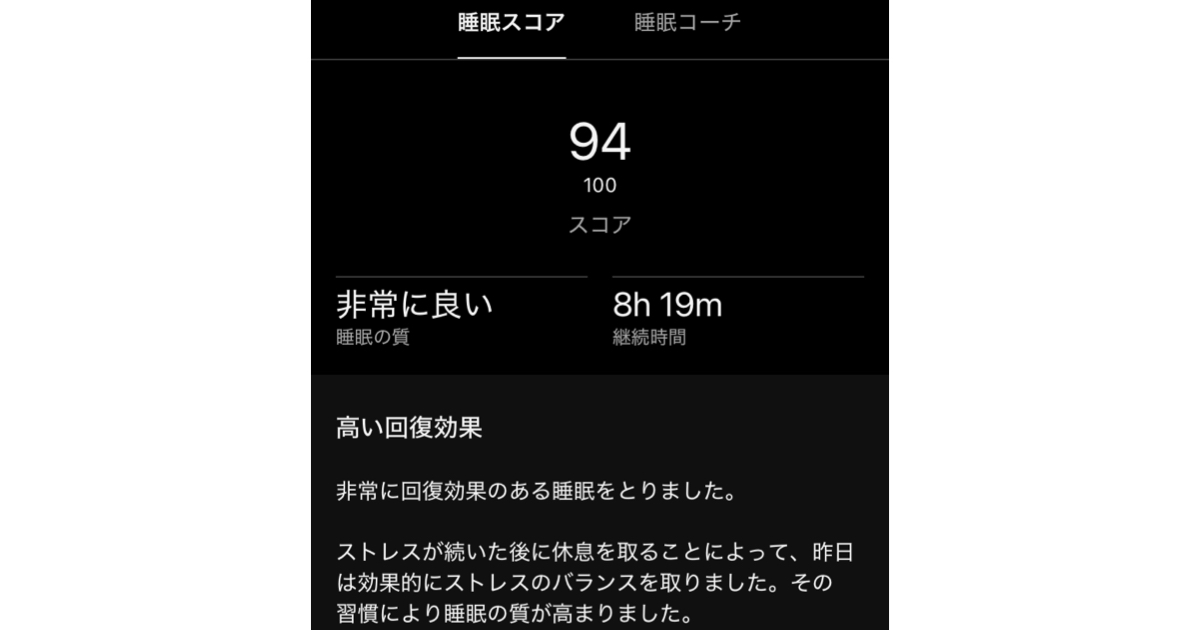Select the 睡眠スコア tab

[x=511, y=24]
